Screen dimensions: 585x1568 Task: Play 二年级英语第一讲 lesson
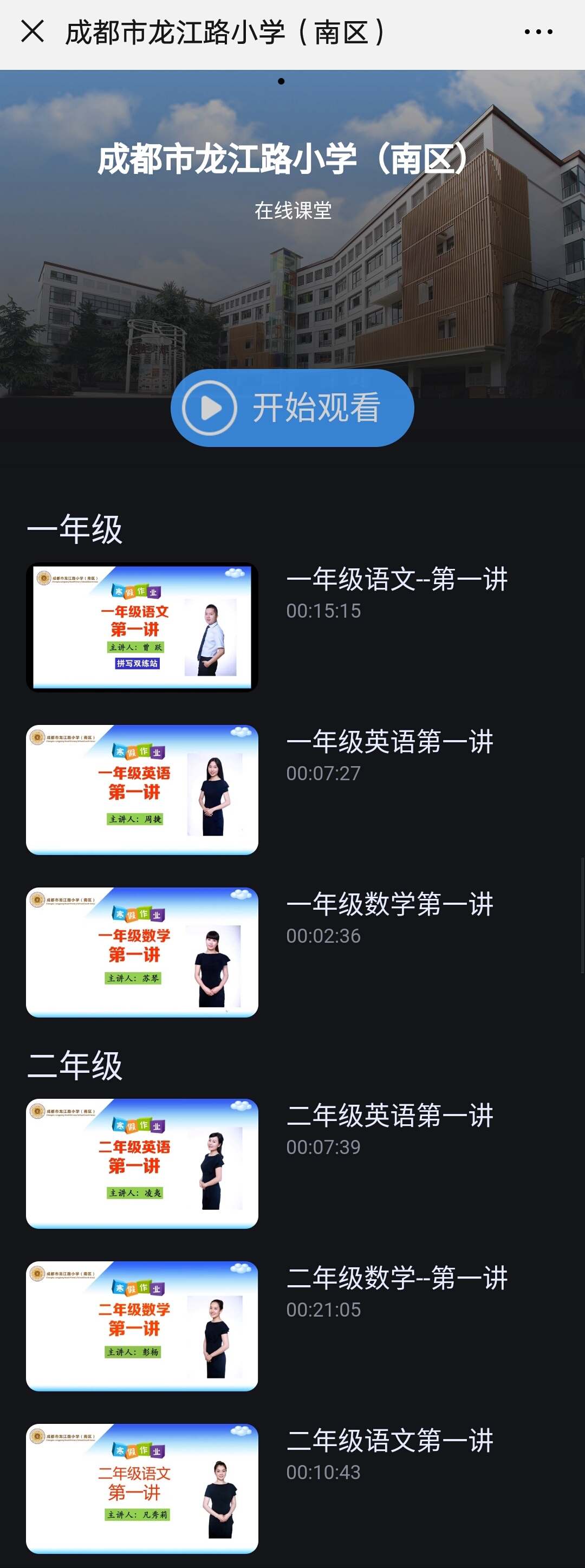click(x=142, y=1163)
